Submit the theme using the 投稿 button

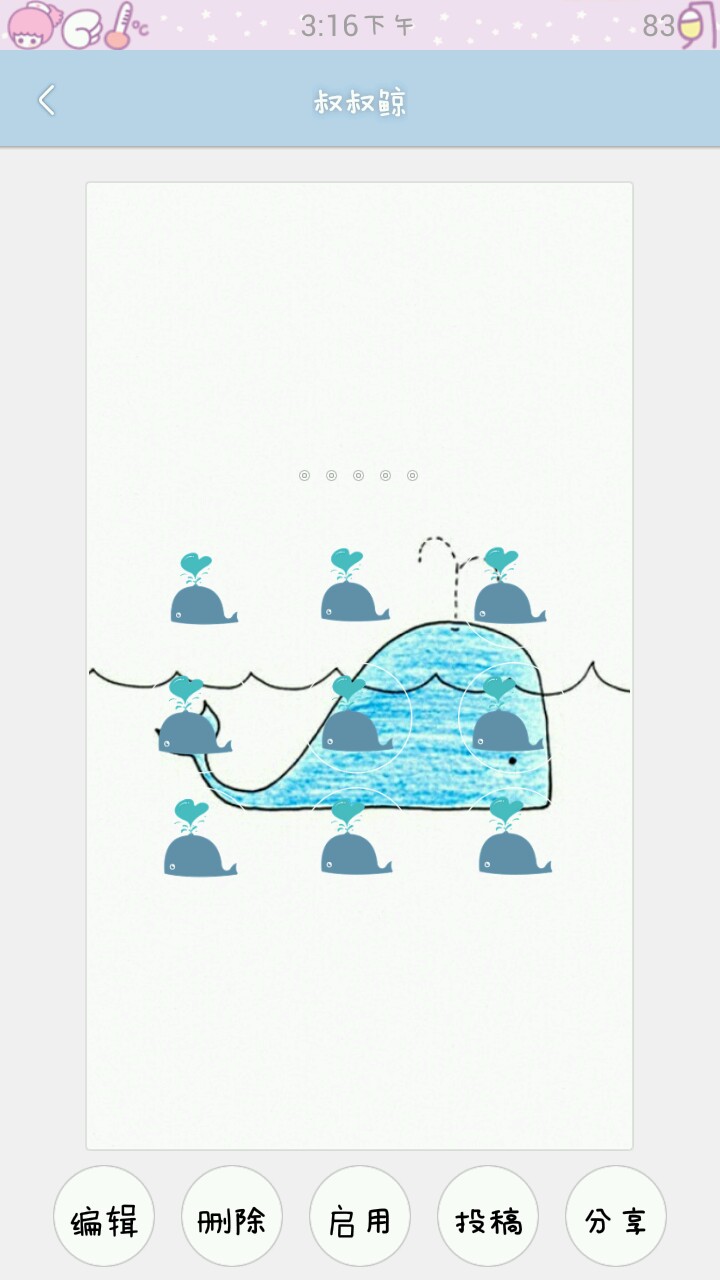[x=488, y=1217]
